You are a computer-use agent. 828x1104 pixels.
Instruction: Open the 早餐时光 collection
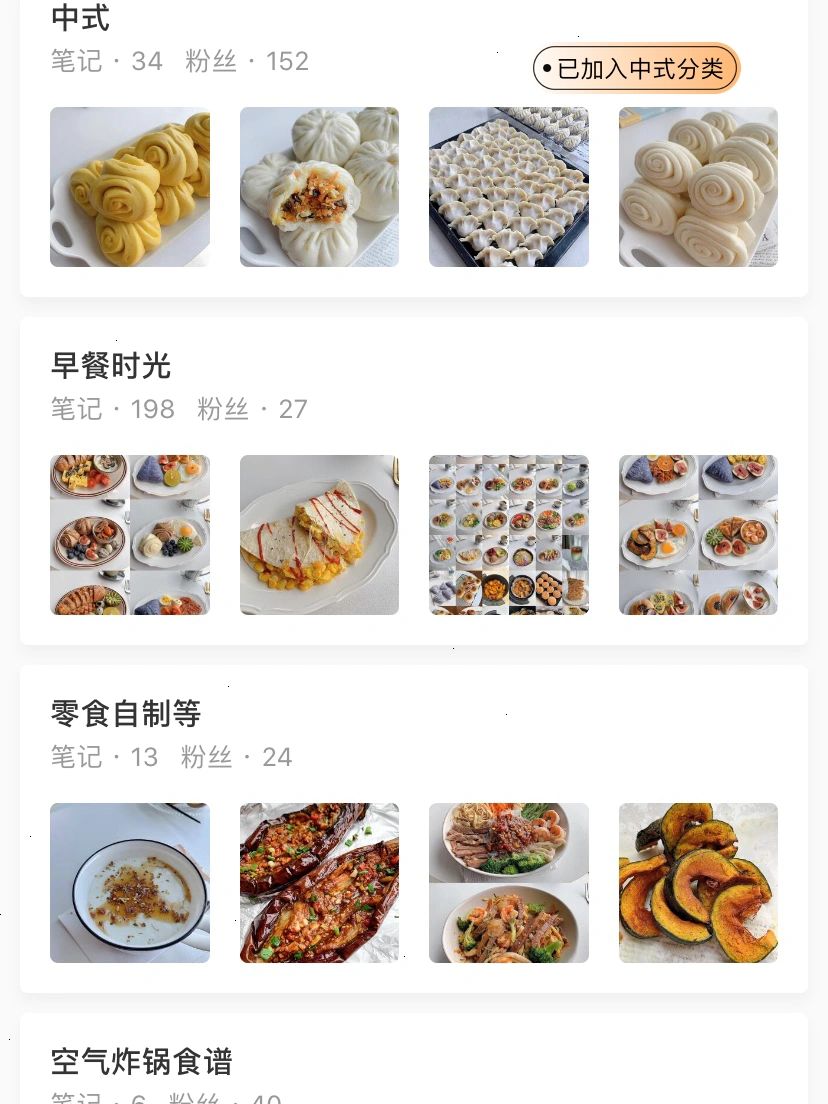pos(111,366)
